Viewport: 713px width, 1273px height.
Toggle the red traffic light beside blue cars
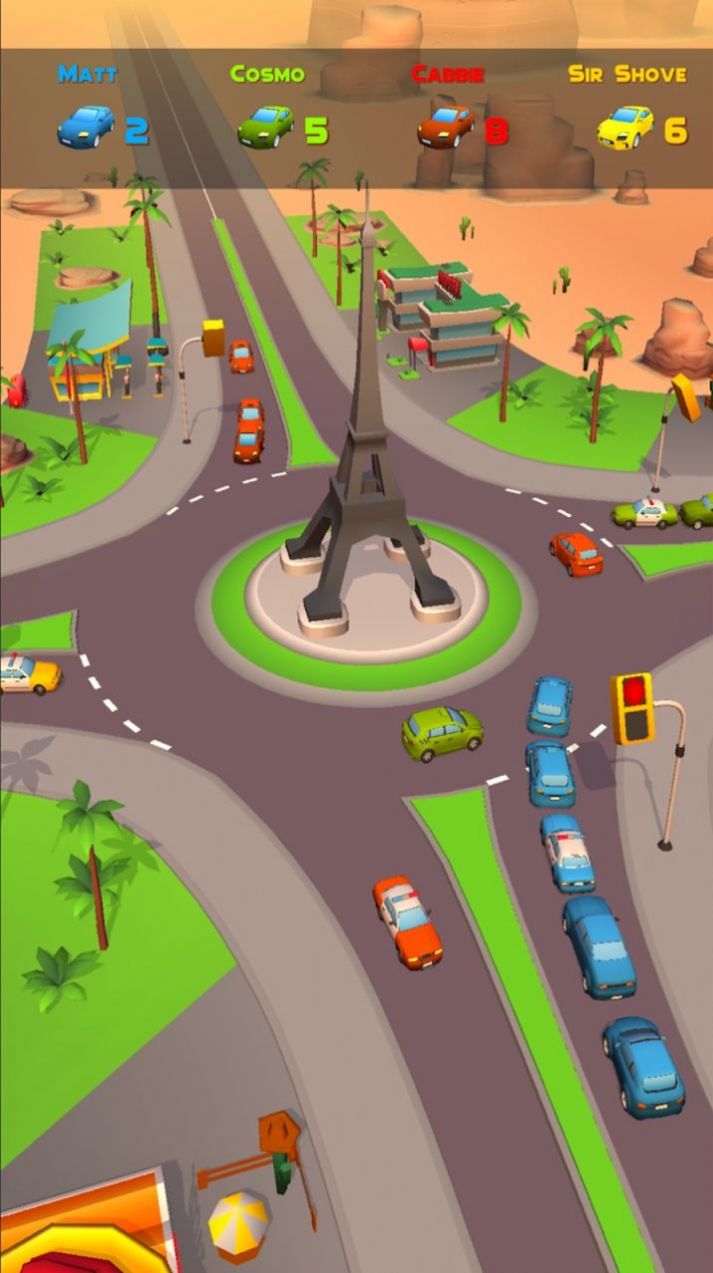pyautogui.click(x=632, y=707)
